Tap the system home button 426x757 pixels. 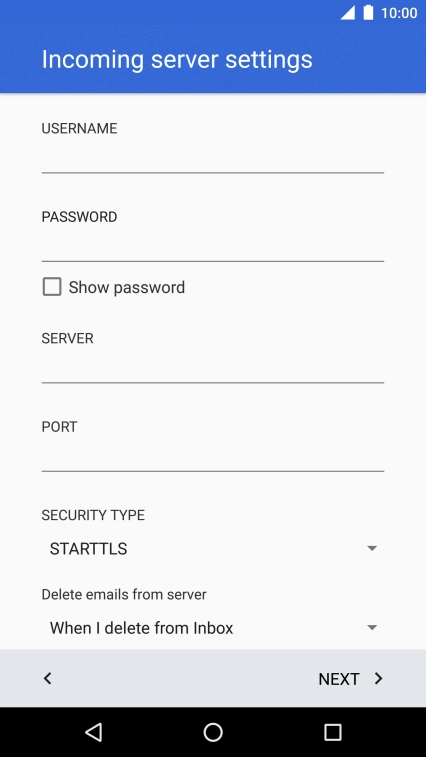[213, 732]
